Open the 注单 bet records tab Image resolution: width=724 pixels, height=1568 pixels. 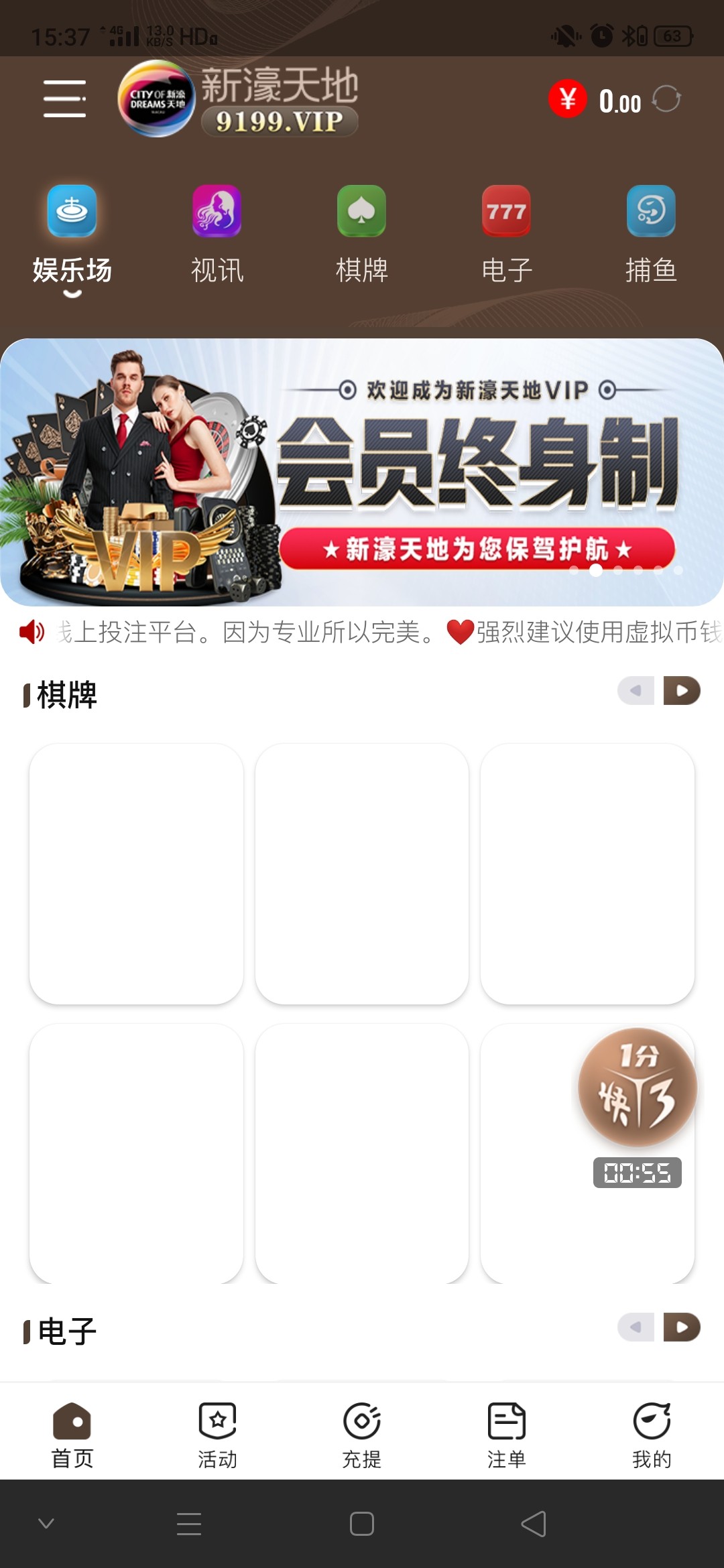click(x=507, y=1435)
